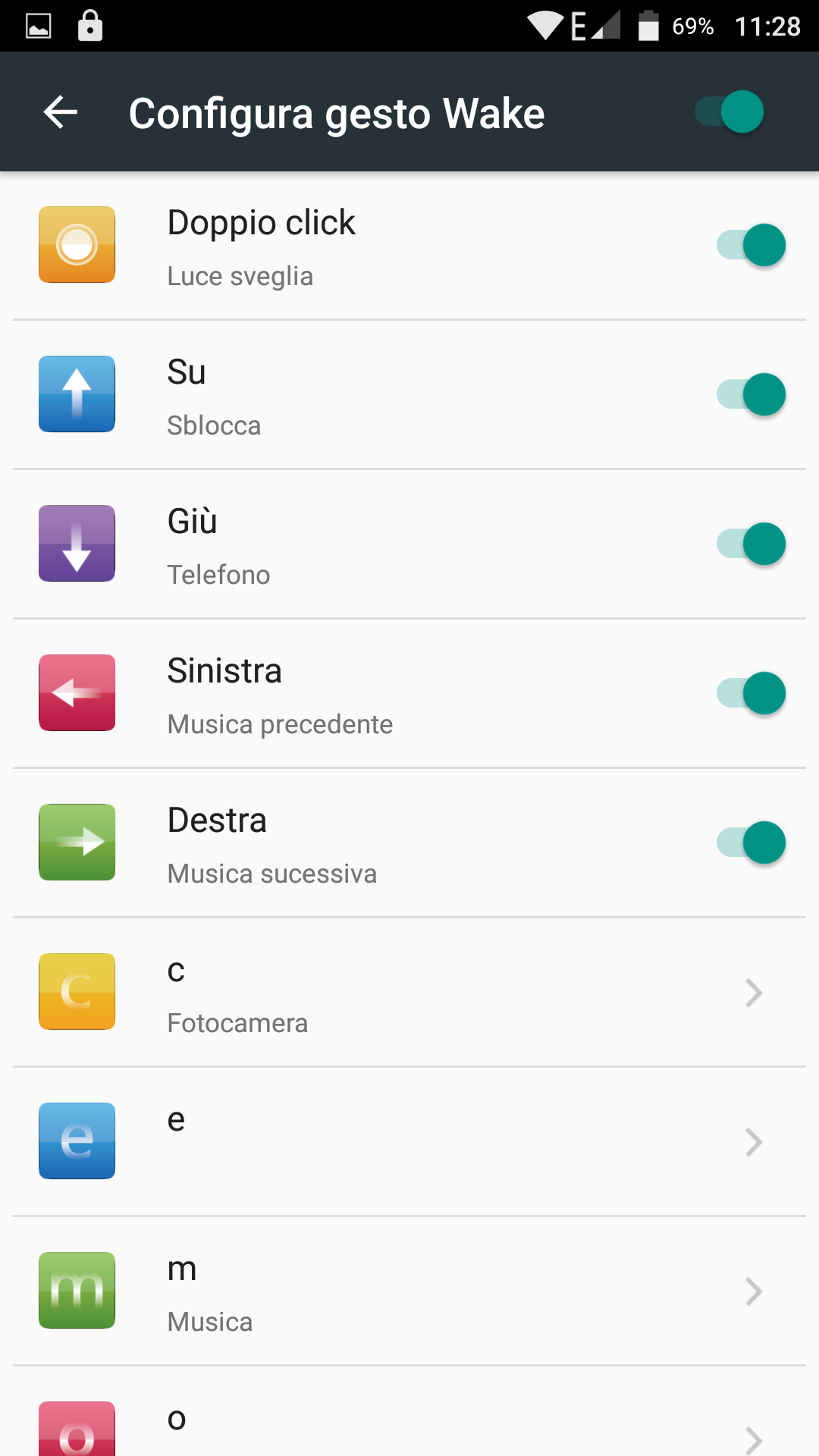Toggle the Su Sblocca switch
This screenshot has width=819, height=1456.
[x=751, y=394]
